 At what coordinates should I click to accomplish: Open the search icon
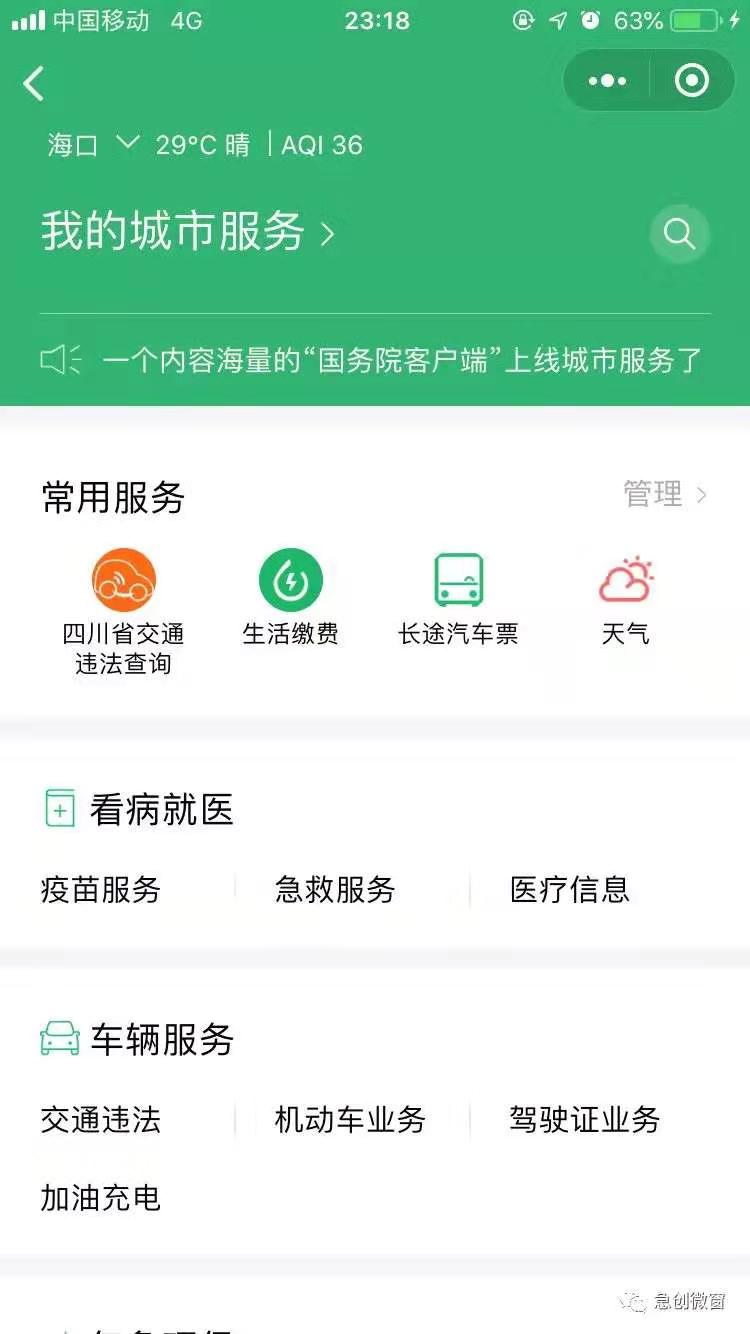(679, 234)
